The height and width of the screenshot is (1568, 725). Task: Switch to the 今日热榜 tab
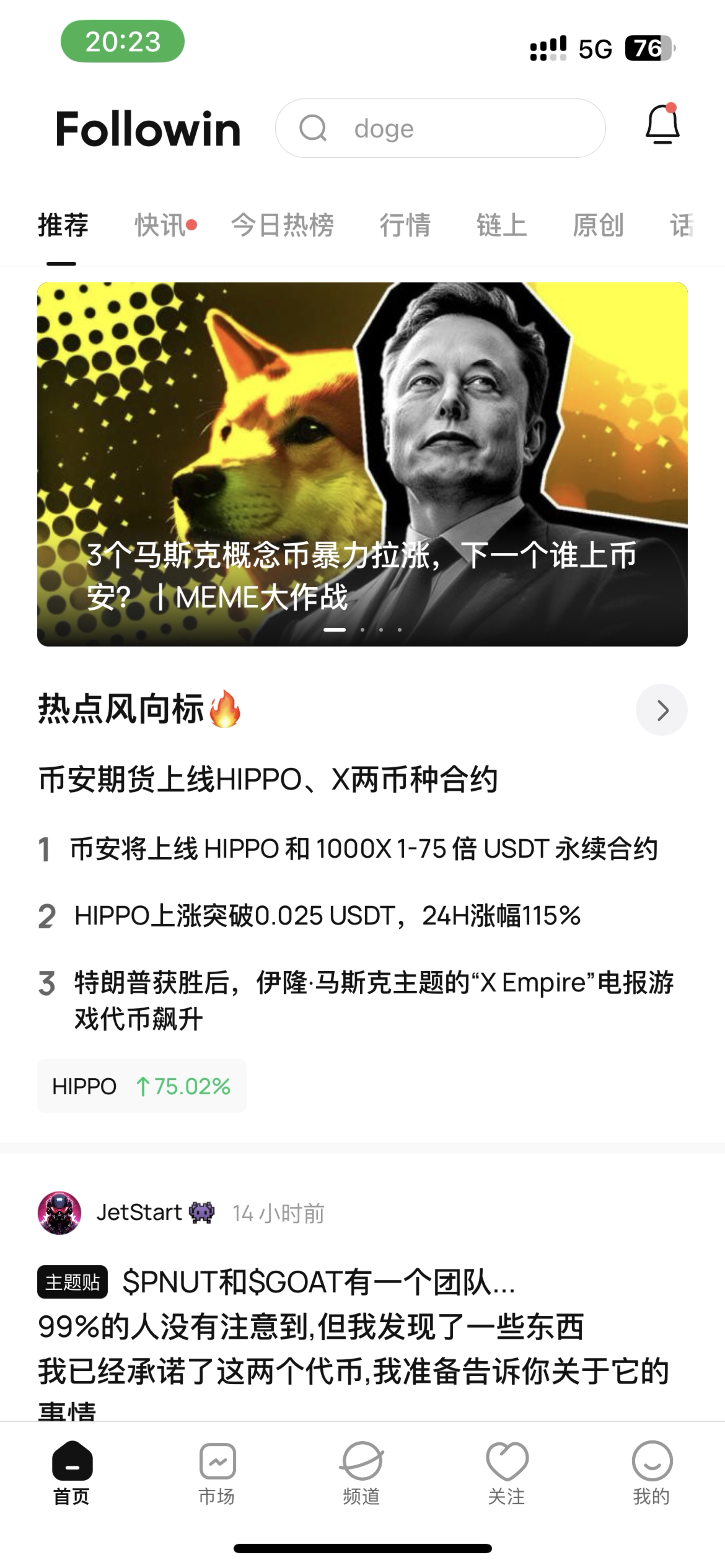point(283,225)
